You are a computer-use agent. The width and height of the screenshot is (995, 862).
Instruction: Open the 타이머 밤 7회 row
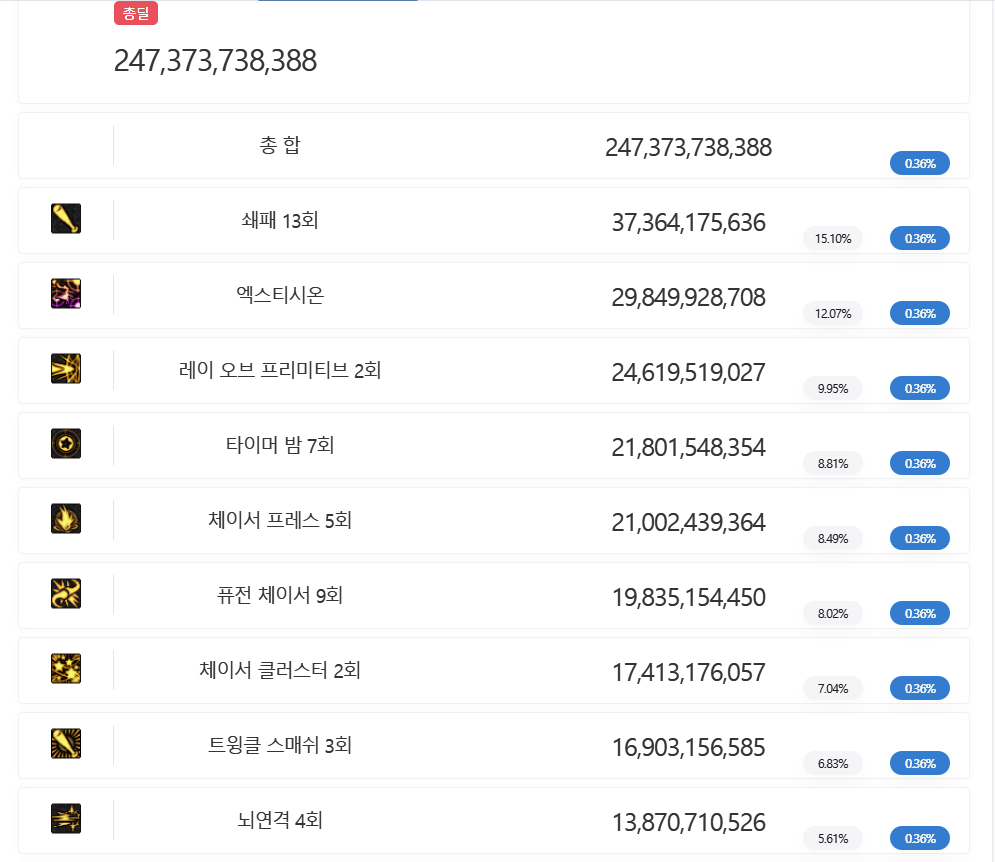[279, 445]
